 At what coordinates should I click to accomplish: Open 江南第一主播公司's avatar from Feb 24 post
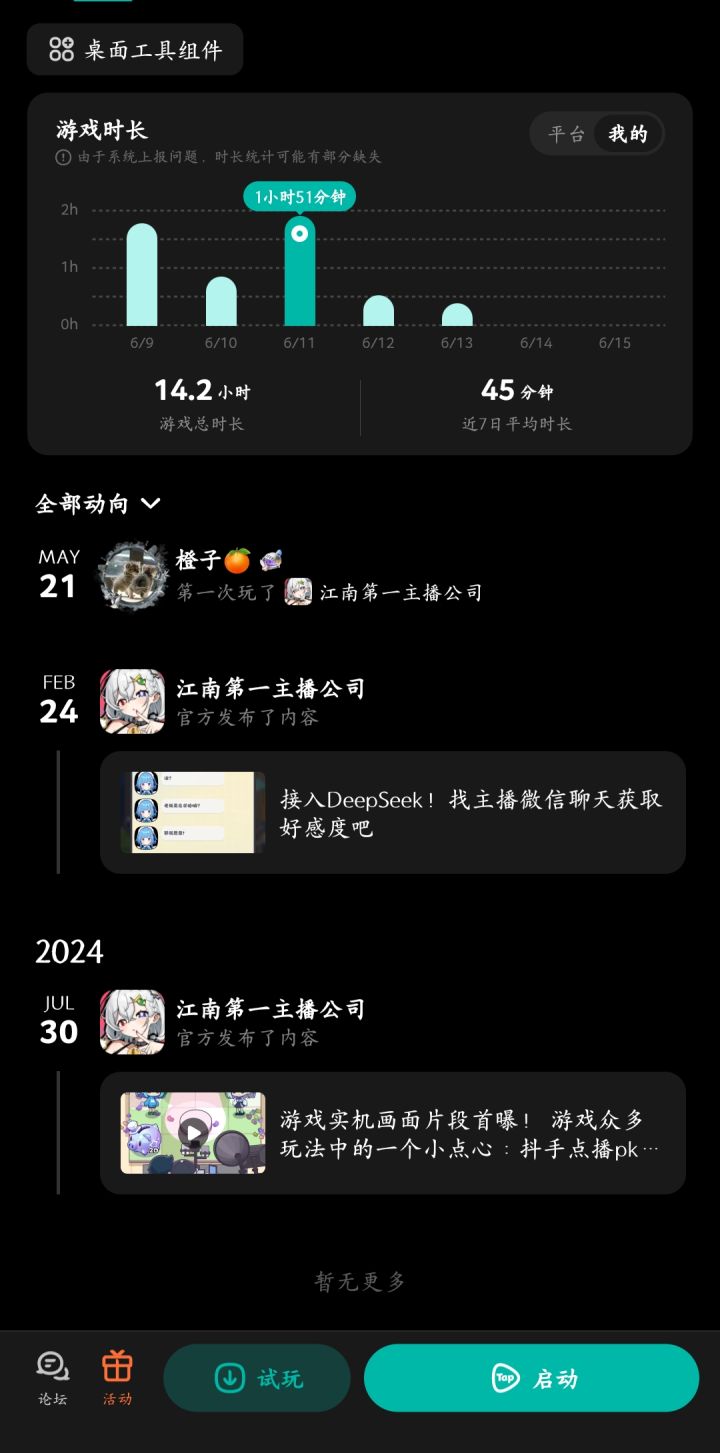tap(133, 700)
